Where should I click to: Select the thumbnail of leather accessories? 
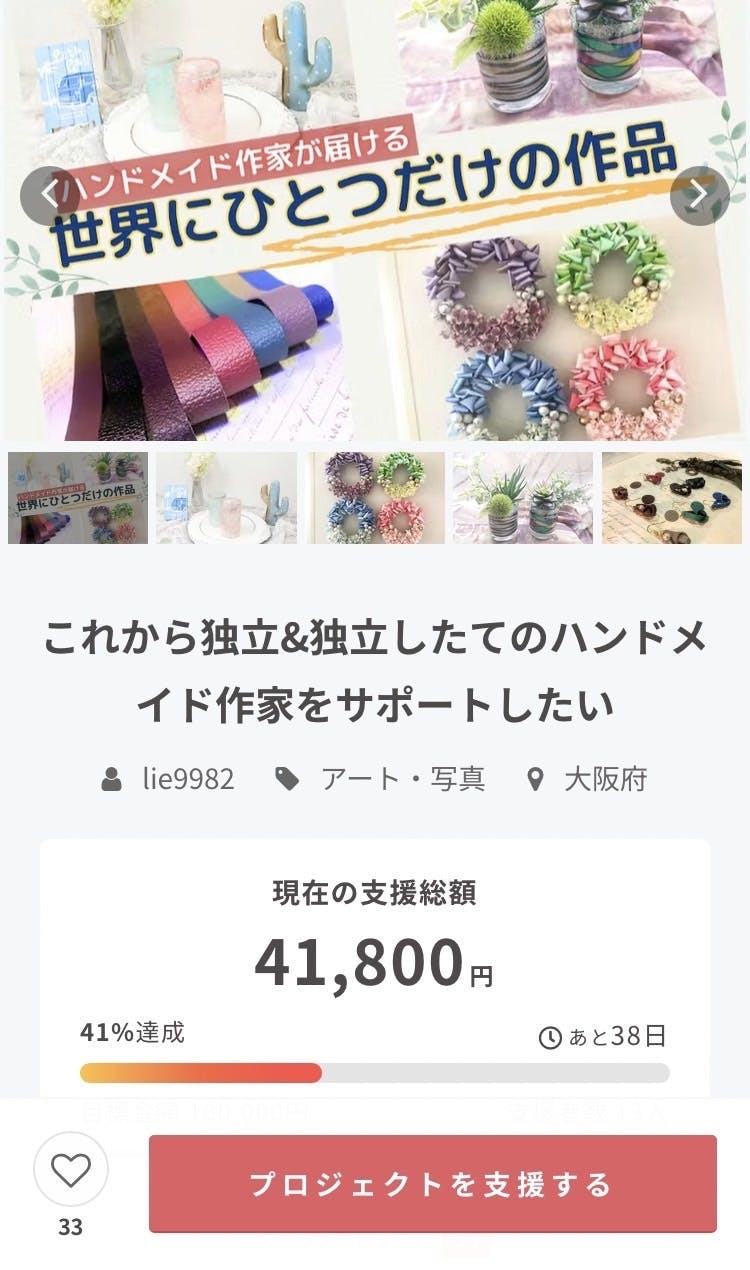(672, 498)
